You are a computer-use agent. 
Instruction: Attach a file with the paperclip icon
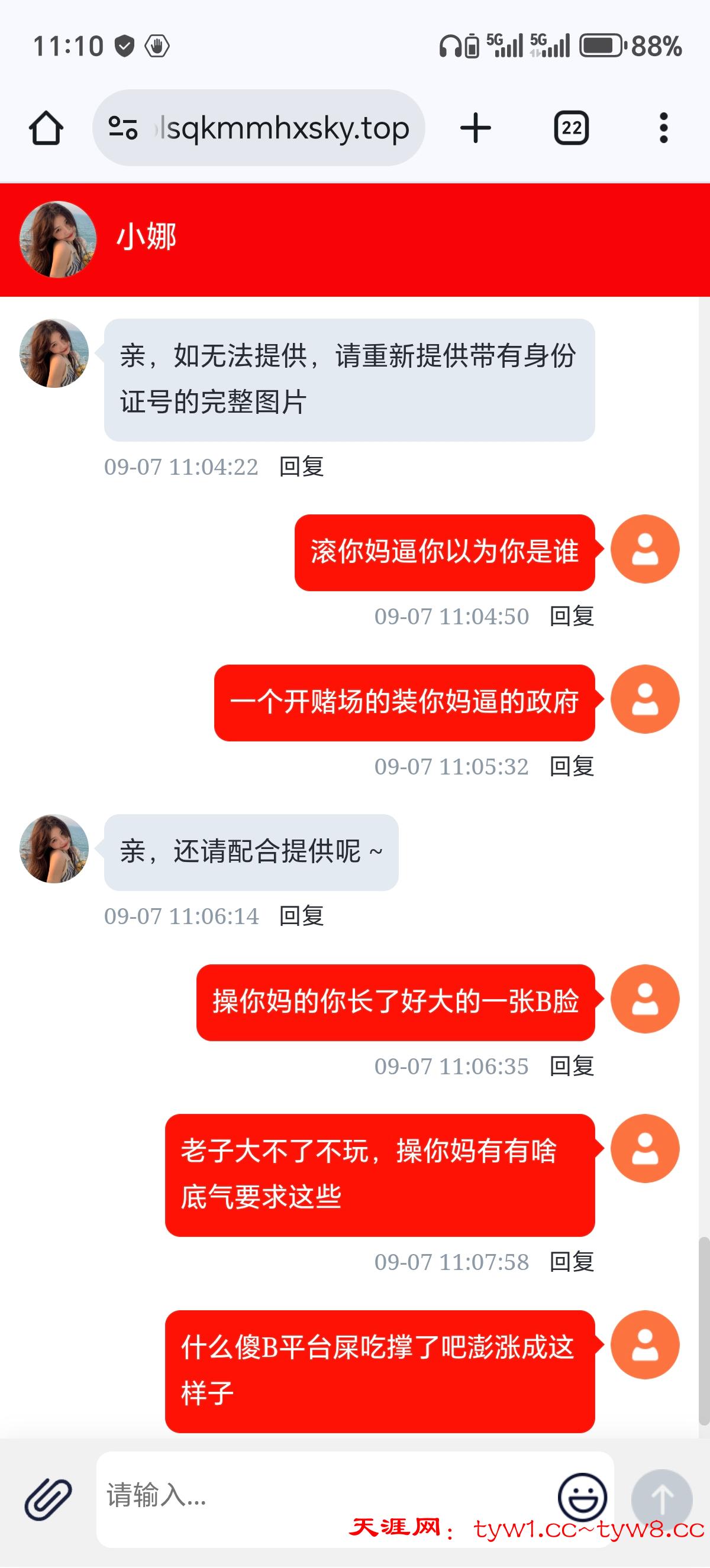tap(48, 1499)
